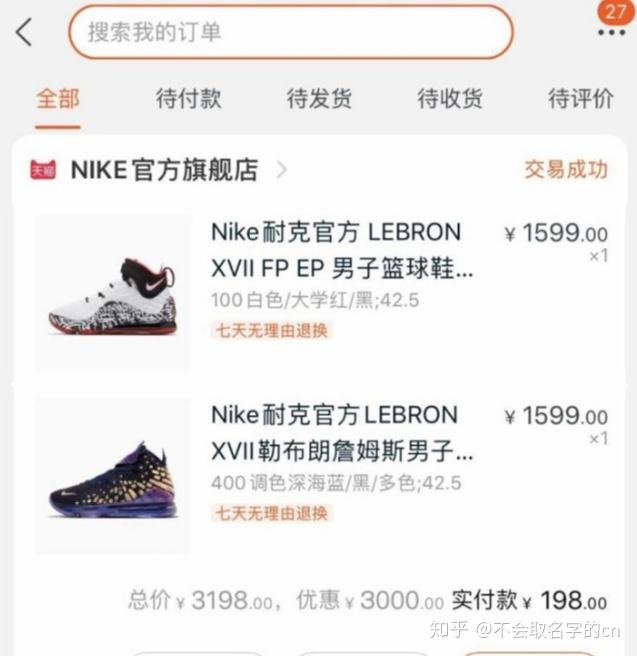Open the three-dot more menu

(611, 33)
